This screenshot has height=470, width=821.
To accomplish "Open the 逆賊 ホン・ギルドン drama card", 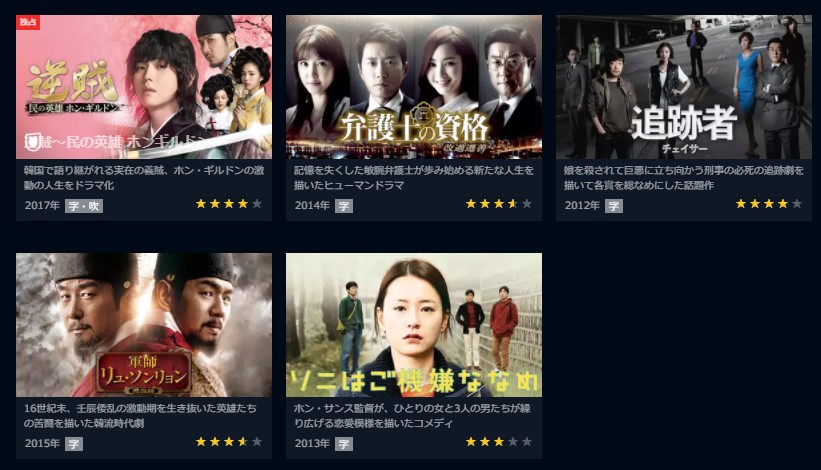I will [x=144, y=87].
